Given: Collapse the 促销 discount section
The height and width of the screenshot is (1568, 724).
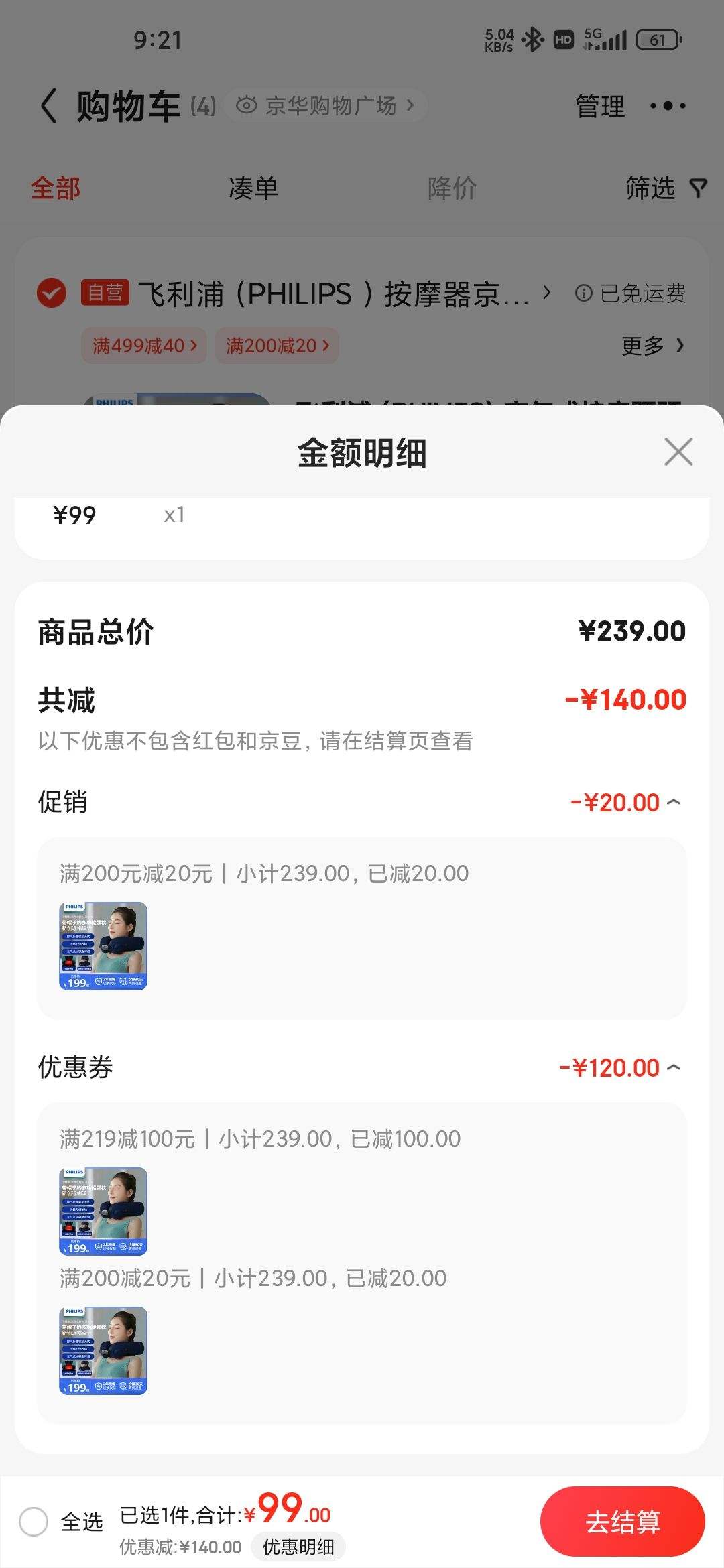Looking at the screenshot, I should 674,802.
